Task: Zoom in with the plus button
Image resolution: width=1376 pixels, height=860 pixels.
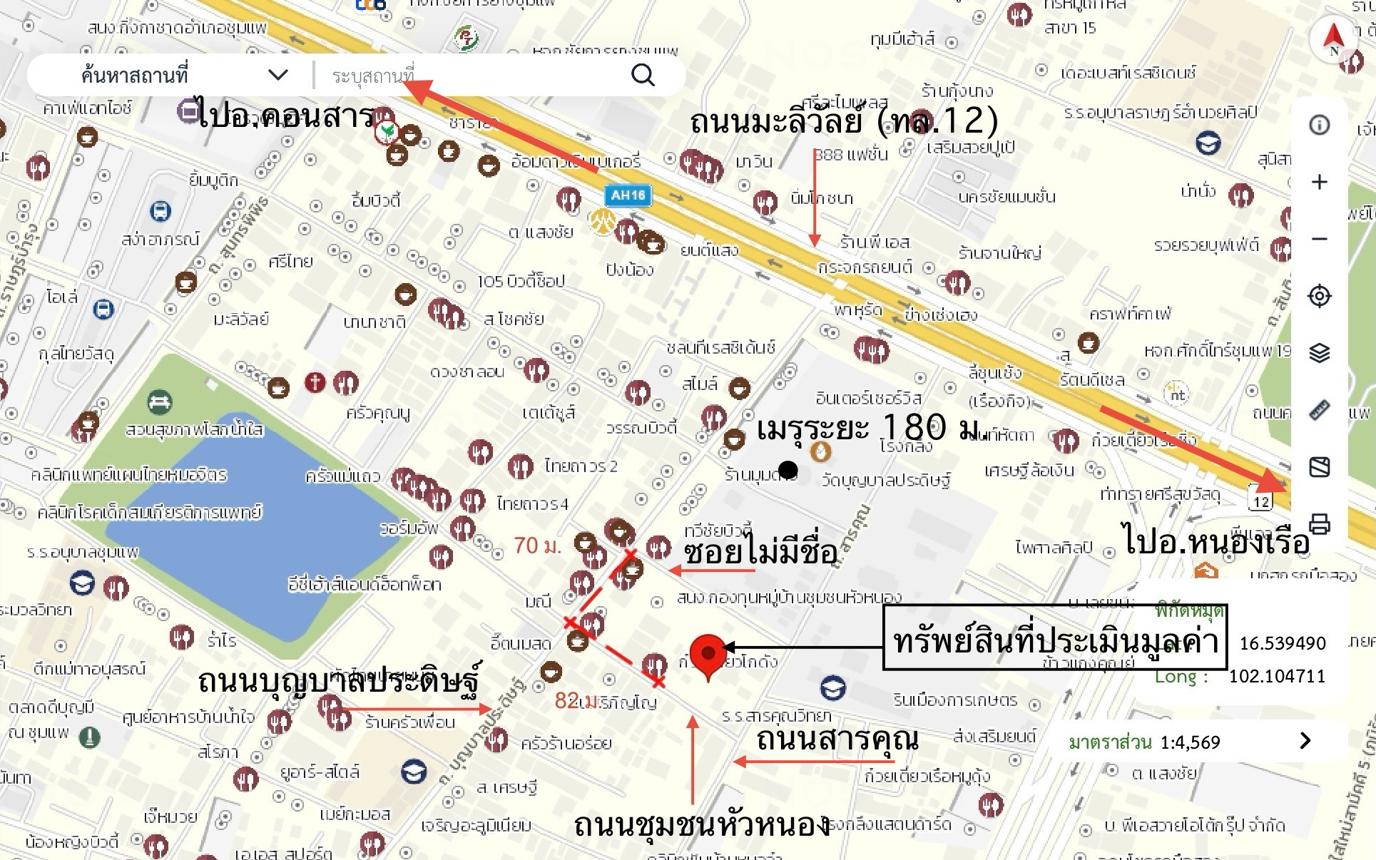Action: coord(1319,182)
